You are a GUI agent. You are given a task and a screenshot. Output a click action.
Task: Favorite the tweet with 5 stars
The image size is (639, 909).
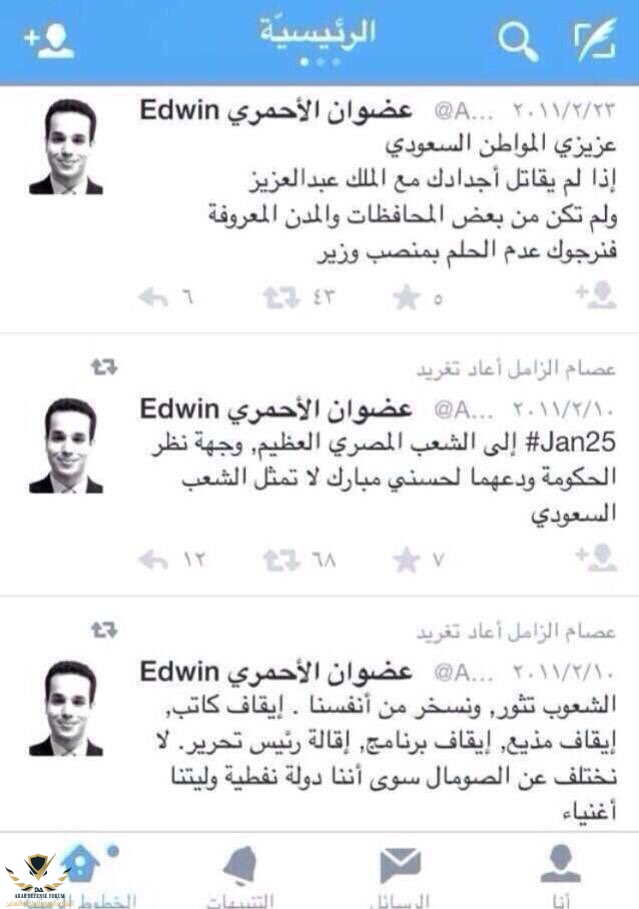tap(405, 298)
